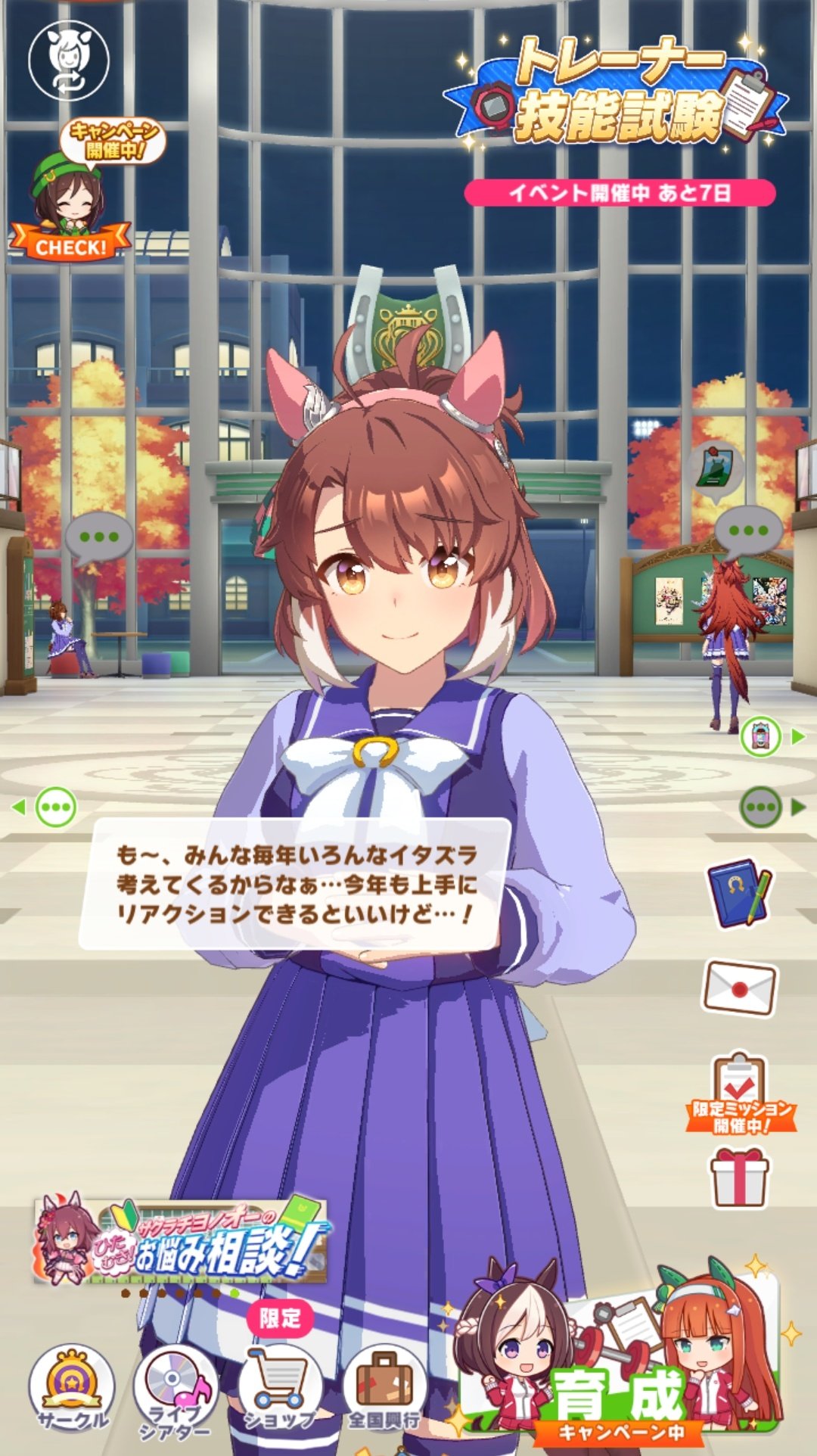Tap the dialogue text box to advance
The width and height of the screenshot is (817, 1456).
tap(295, 884)
